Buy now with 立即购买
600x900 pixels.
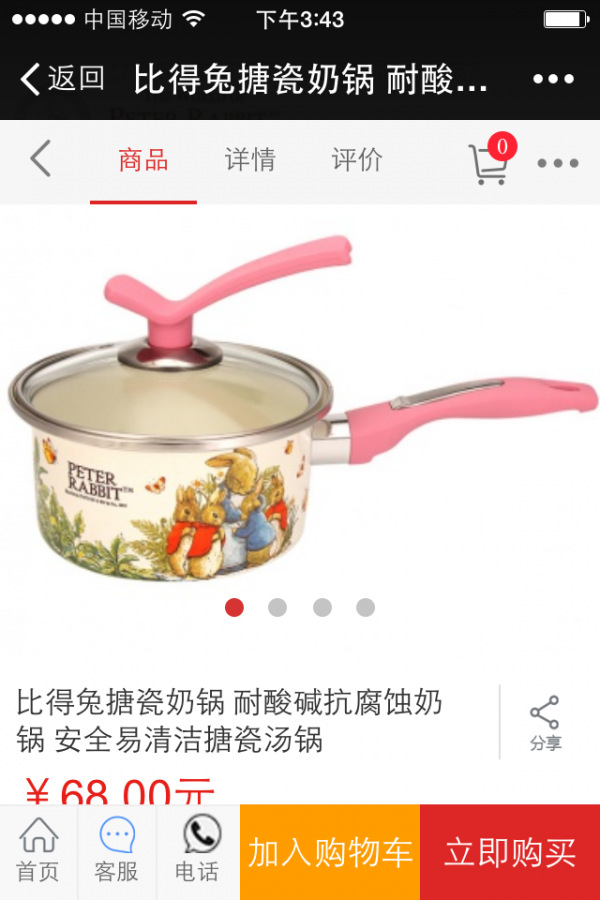tap(510, 853)
